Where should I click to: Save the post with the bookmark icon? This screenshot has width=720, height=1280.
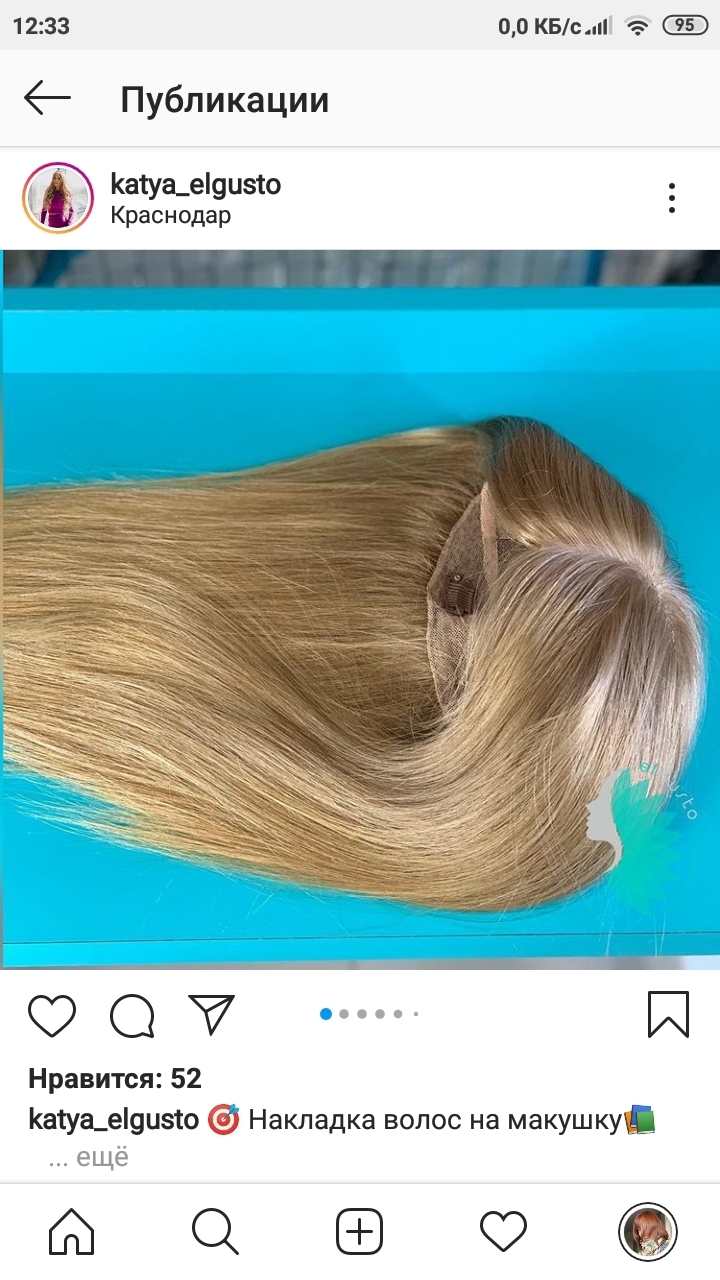668,1014
